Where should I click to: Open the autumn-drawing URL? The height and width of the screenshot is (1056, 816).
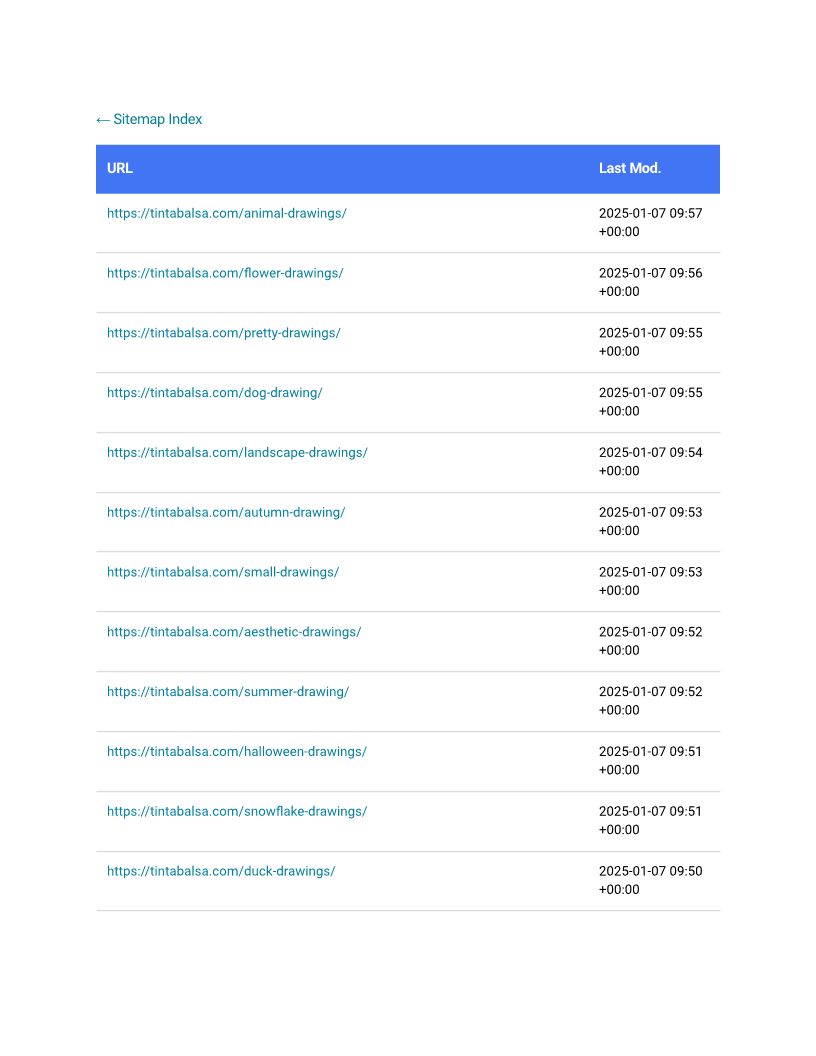226,512
